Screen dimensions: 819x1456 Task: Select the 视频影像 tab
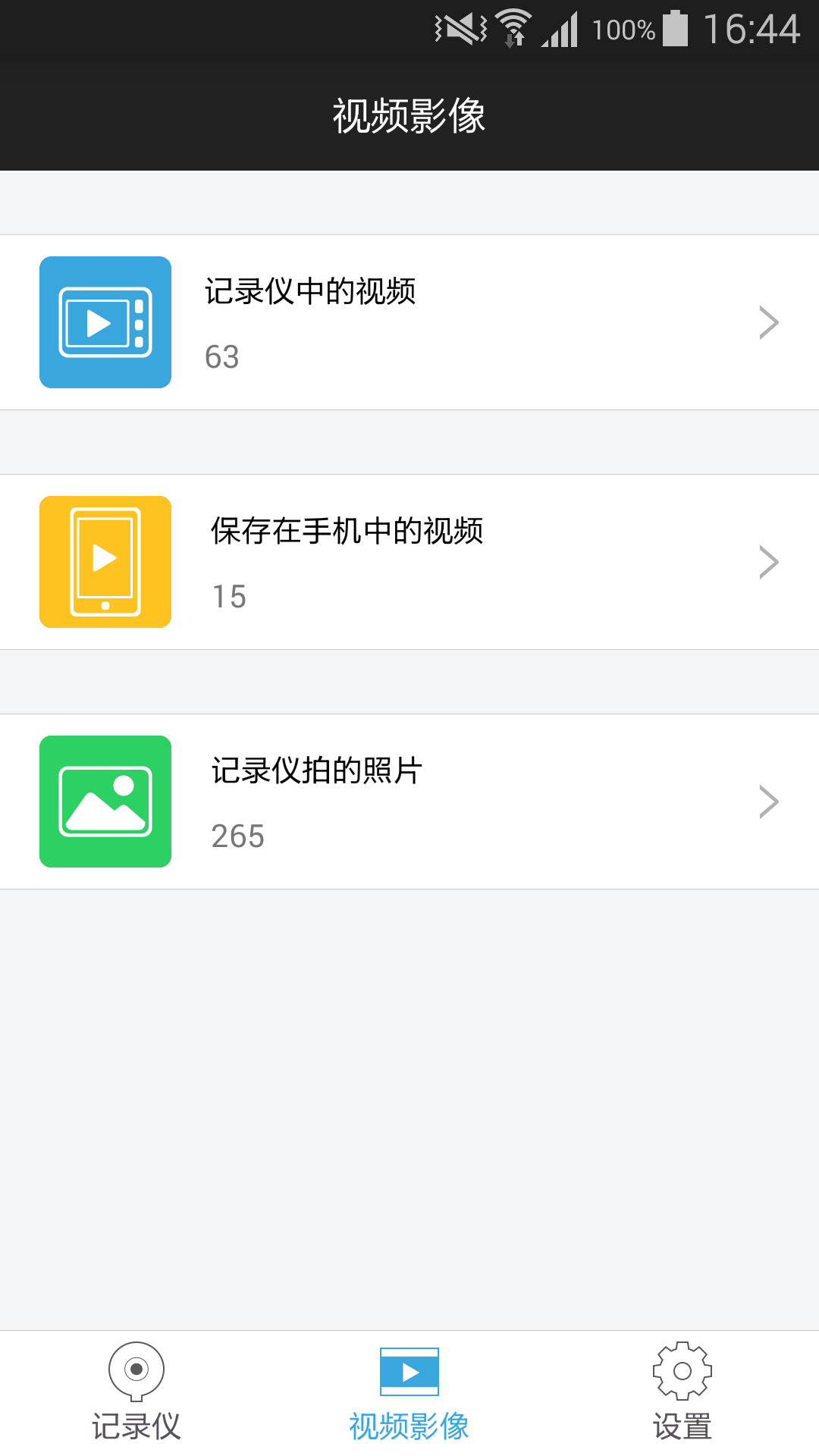coord(409,1392)
